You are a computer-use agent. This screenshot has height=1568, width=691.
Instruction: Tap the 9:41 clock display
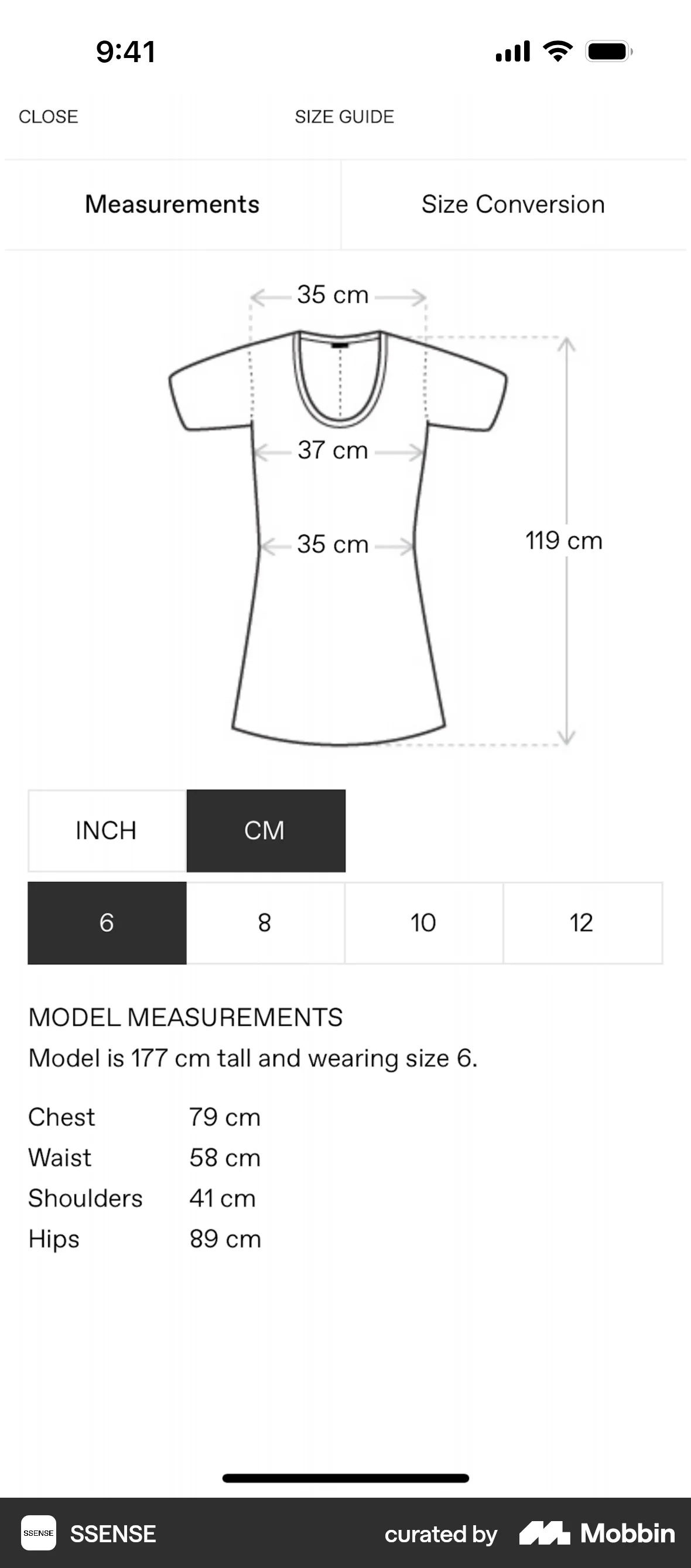(x=125, y=52)
